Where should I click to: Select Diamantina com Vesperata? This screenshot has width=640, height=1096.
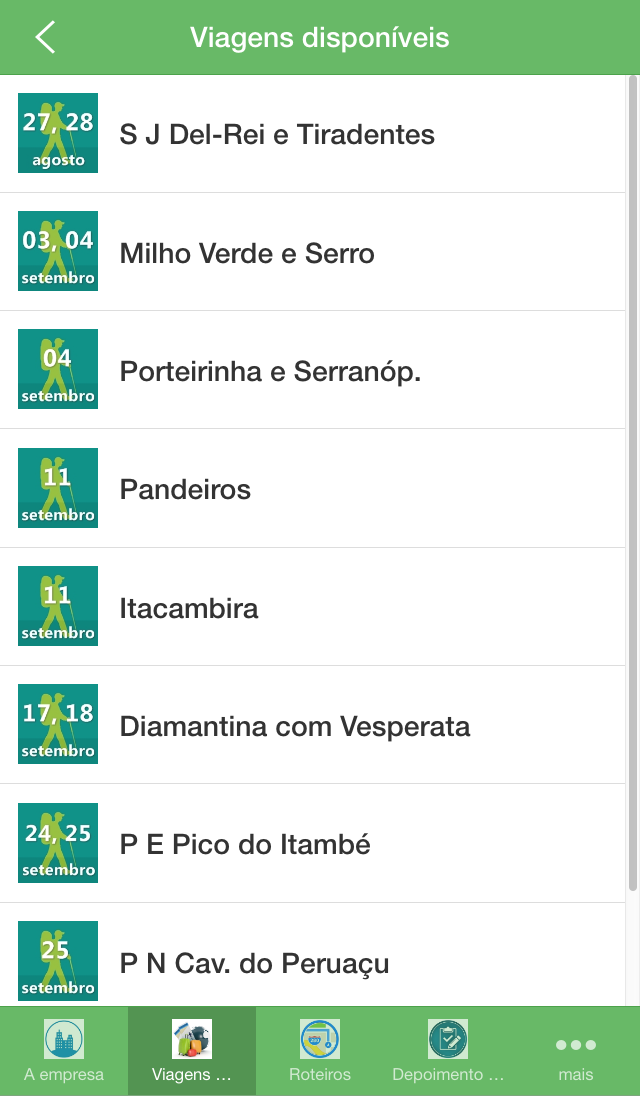point(312,725)
